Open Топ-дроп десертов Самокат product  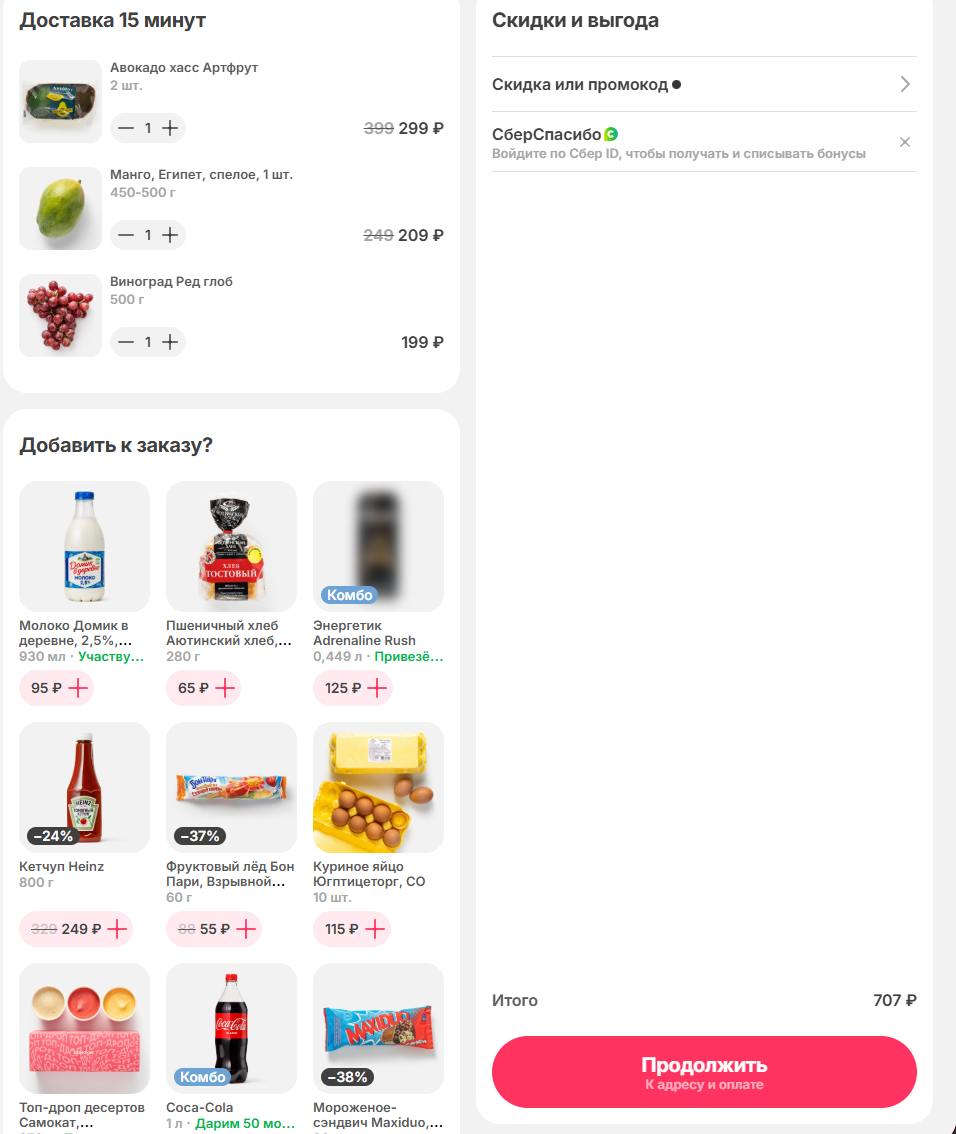[84, 1028]
